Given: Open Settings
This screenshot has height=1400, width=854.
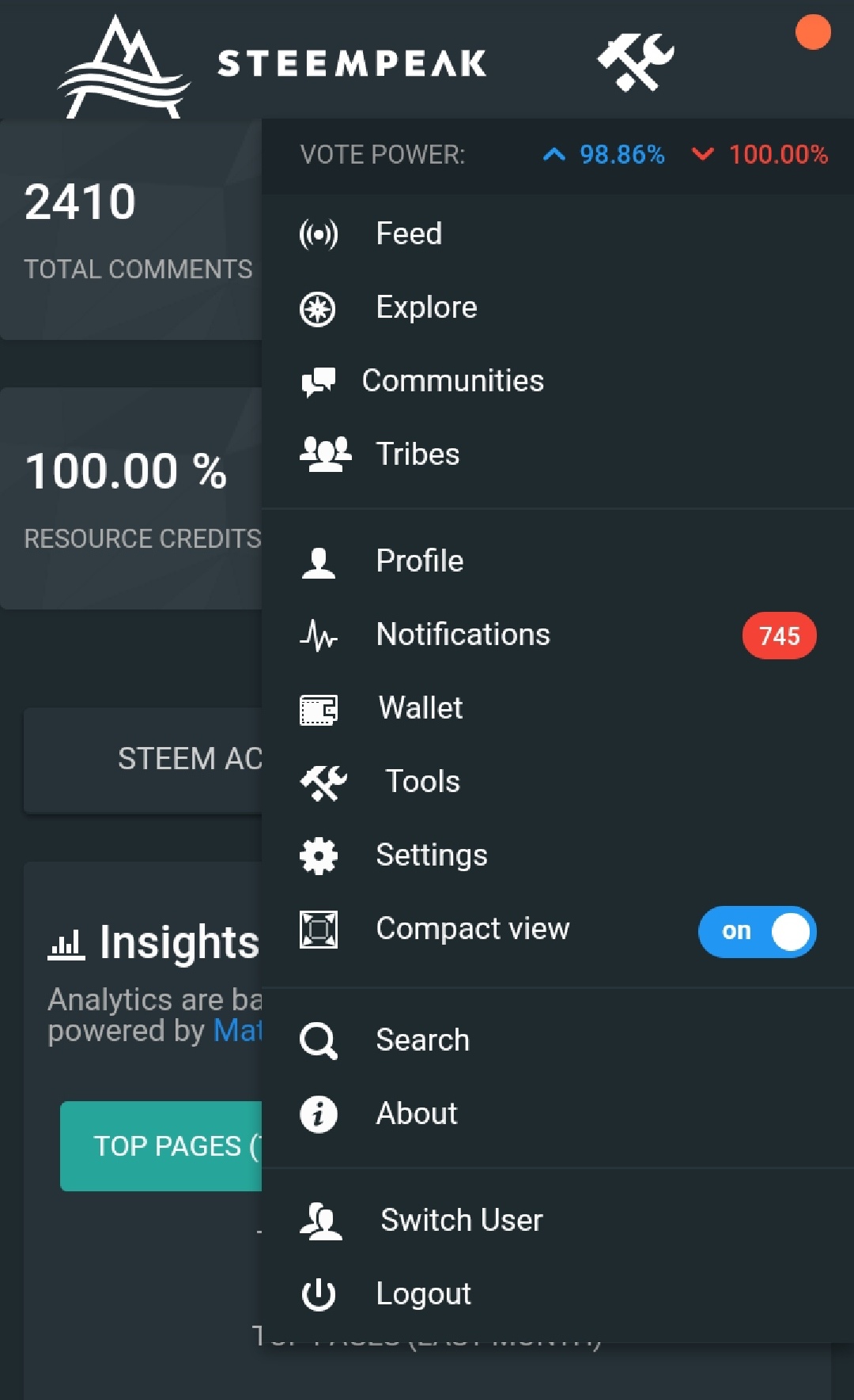Looking at the screenshot, I should [x=432, y=855].
